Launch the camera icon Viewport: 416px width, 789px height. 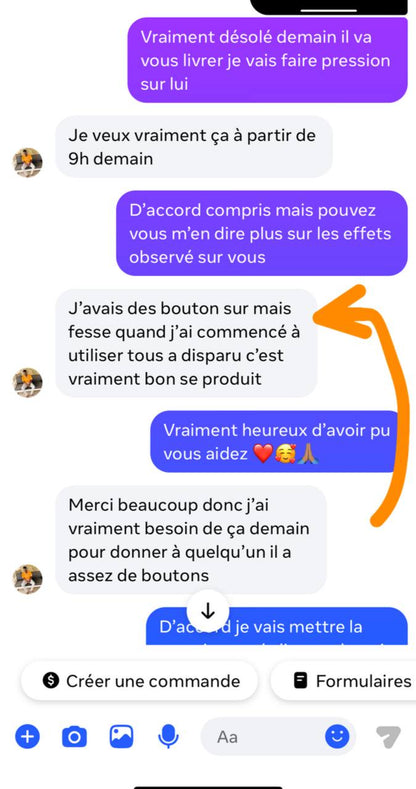click(x=74, y=737)
